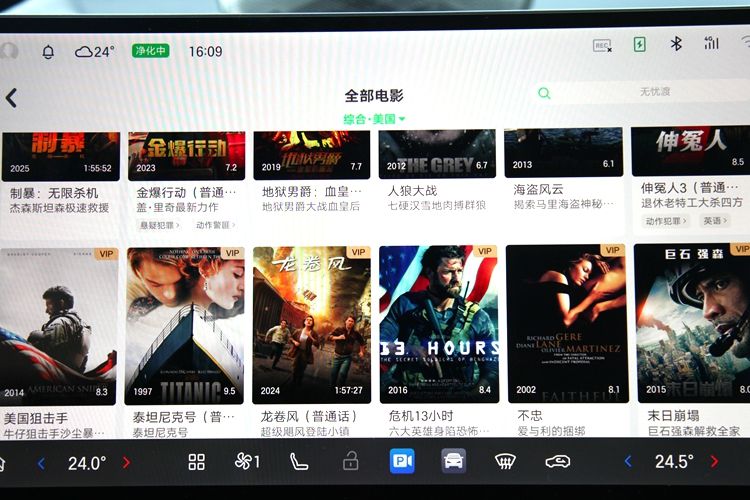The height and width of the screenshot is (500, 750).
Task: Open the 末日崩塌 movie card
Action: tap(692, 325)
